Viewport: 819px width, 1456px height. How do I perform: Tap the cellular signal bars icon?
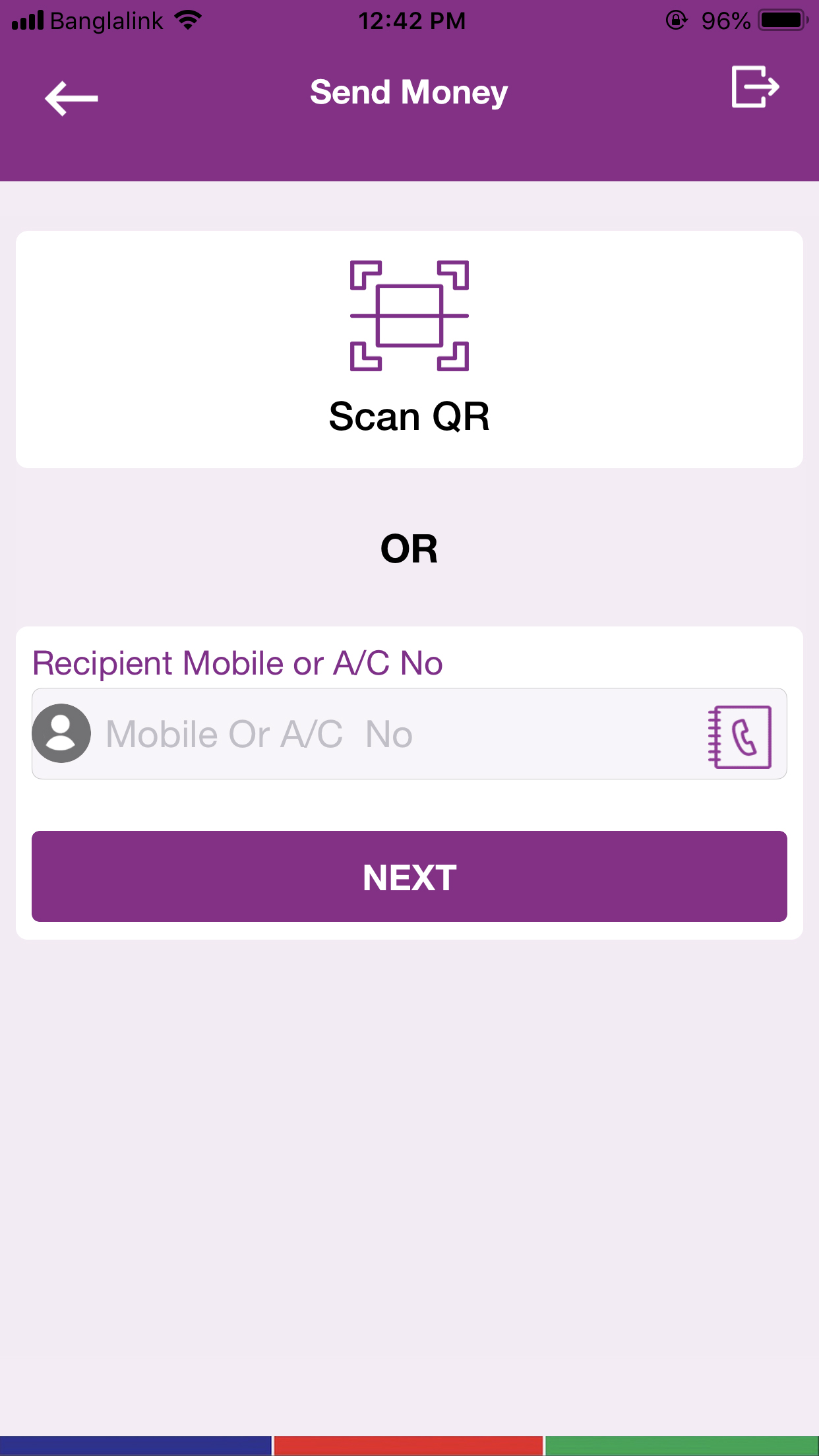tap(28, 19)
